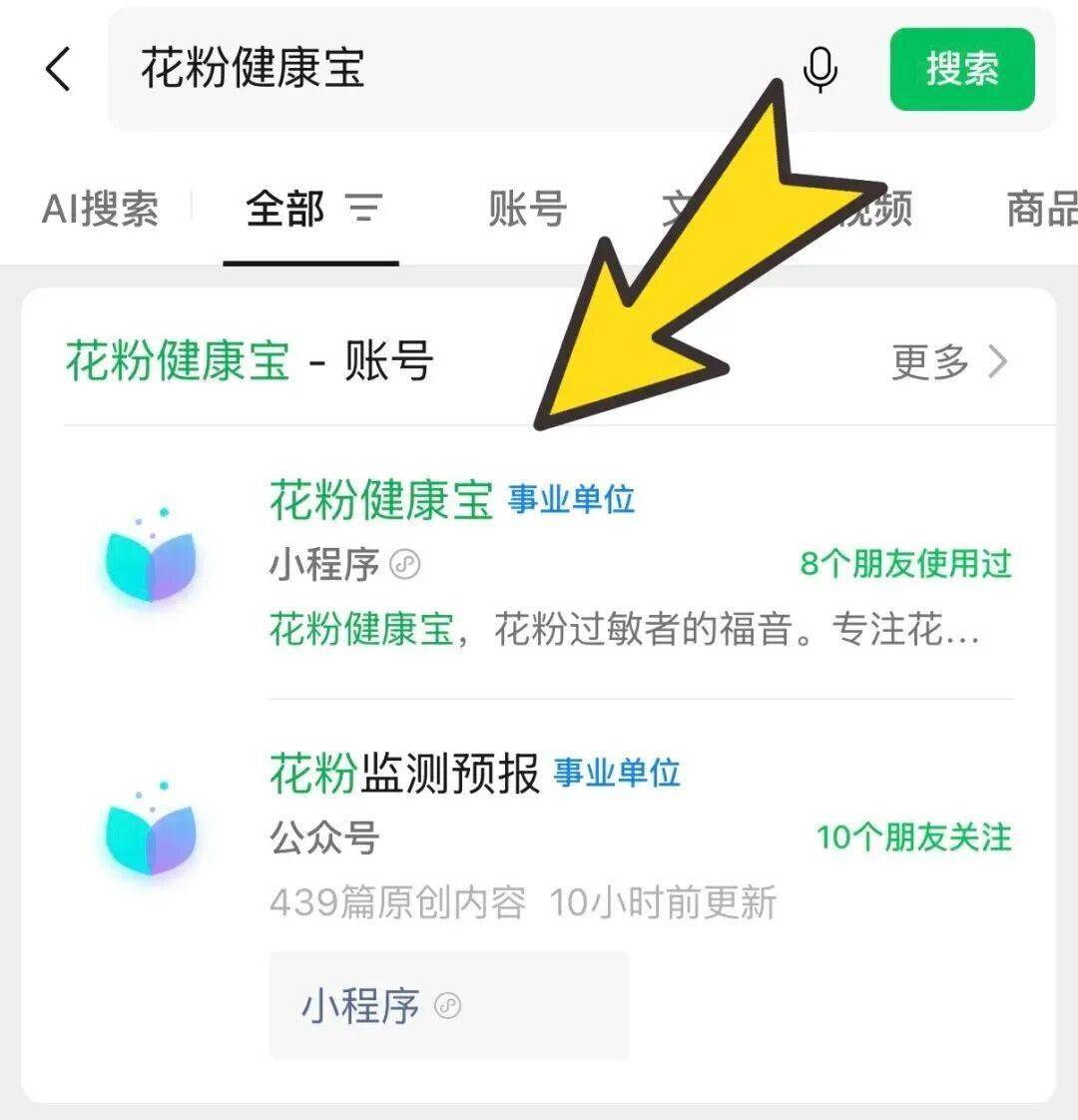Tap the search field containing 花粉健康宝
The height and width of the screenshot is (1120, 1078).
coord(449,70)
